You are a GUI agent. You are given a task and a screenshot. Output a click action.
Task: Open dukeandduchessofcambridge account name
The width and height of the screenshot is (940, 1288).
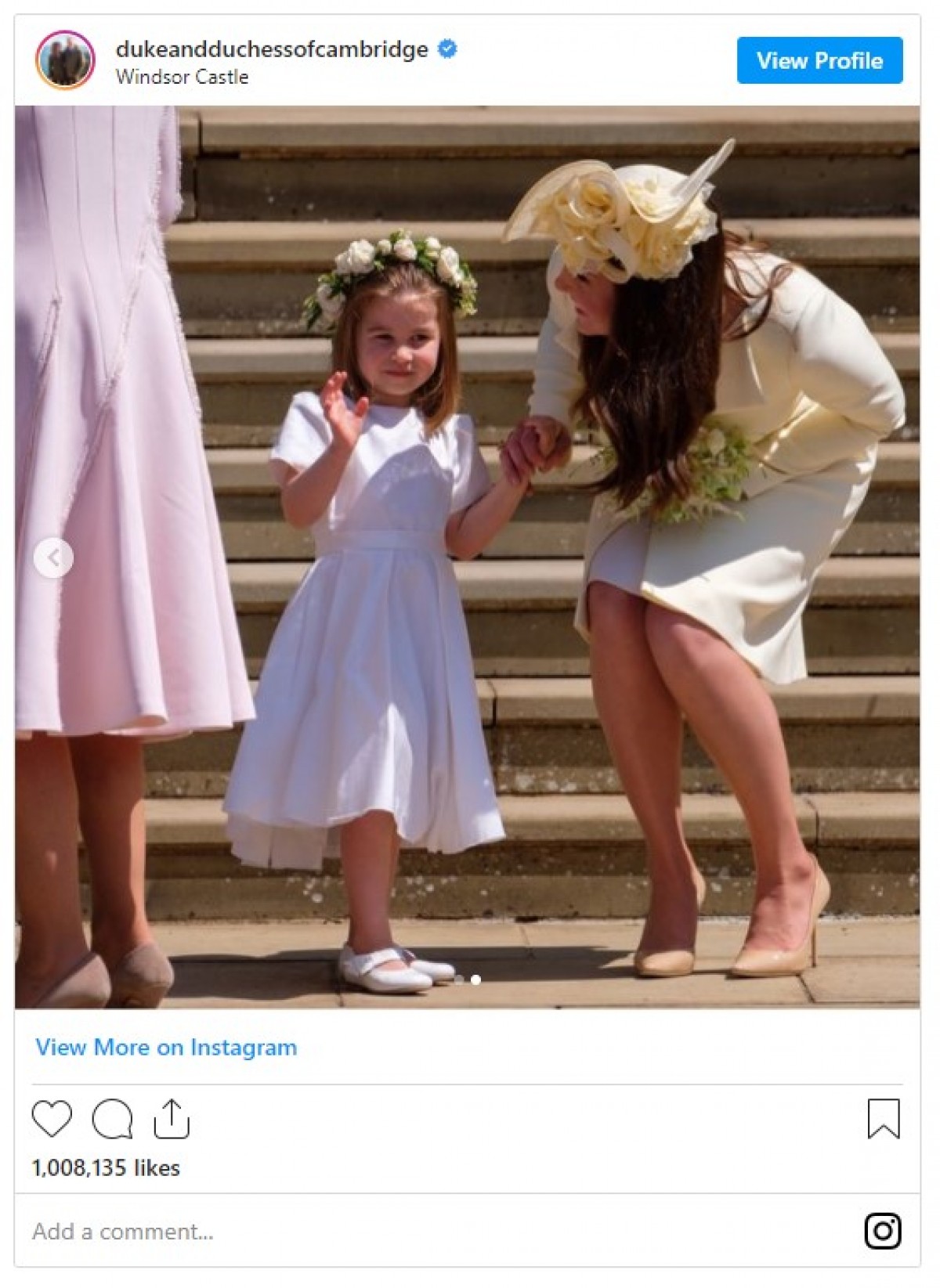point(271,49)
